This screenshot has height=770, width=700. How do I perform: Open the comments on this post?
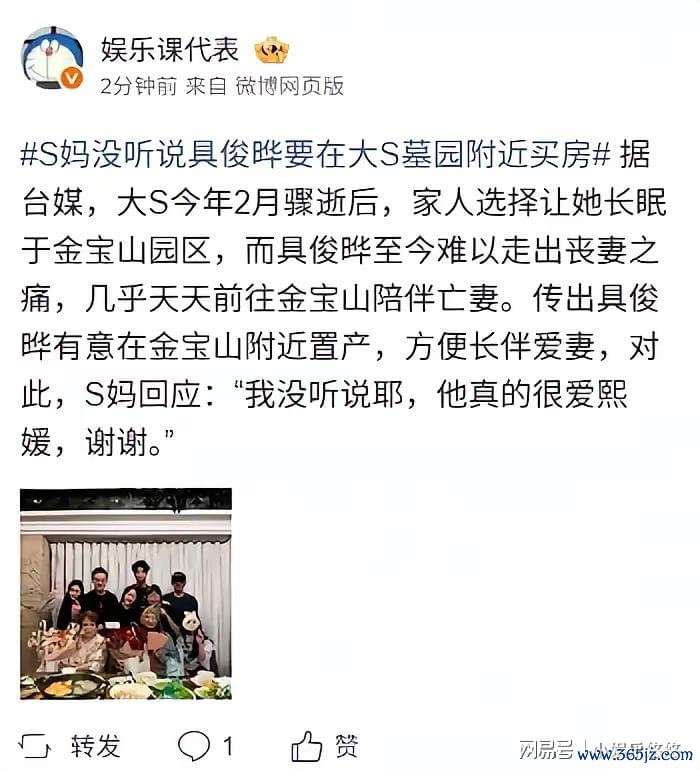pyautogui.click(x=207, y=745)
